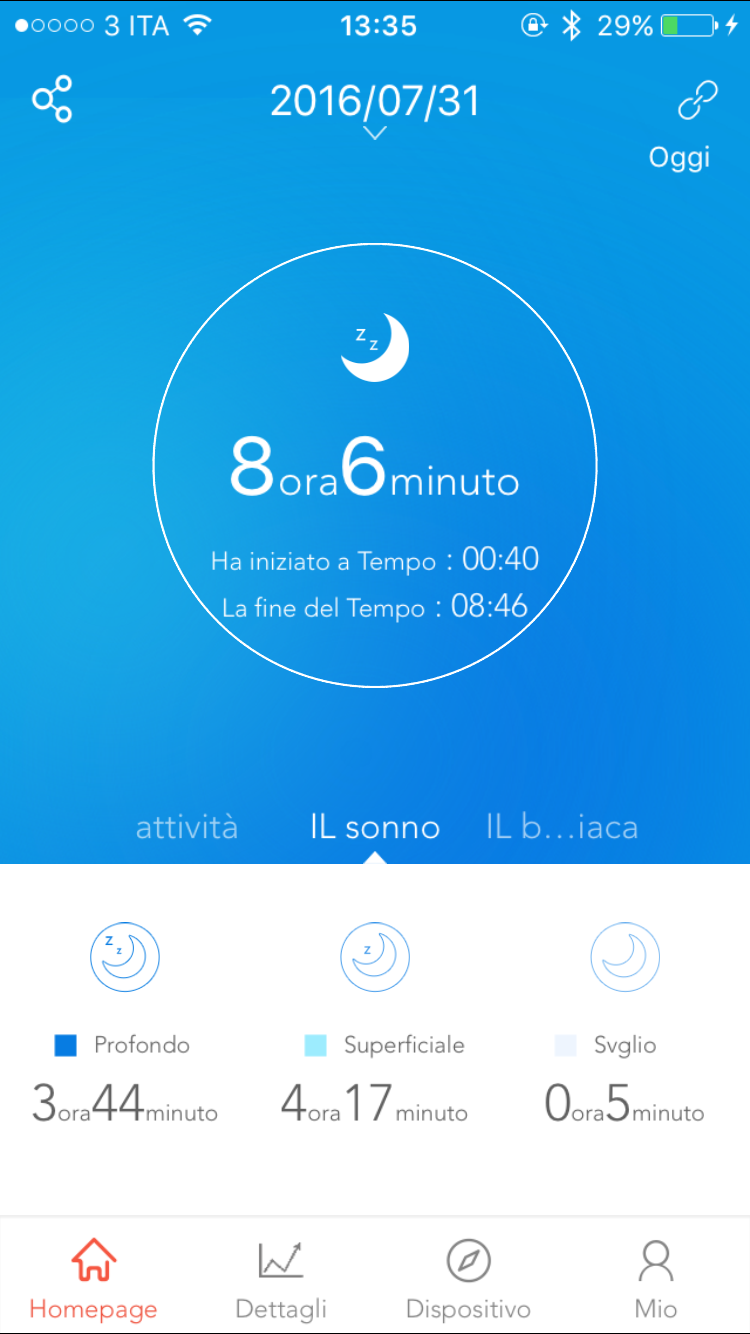Viewport: 750px width, 1334px height.
Task: Select the Homepage tab
Action: tap(93, 1280)
